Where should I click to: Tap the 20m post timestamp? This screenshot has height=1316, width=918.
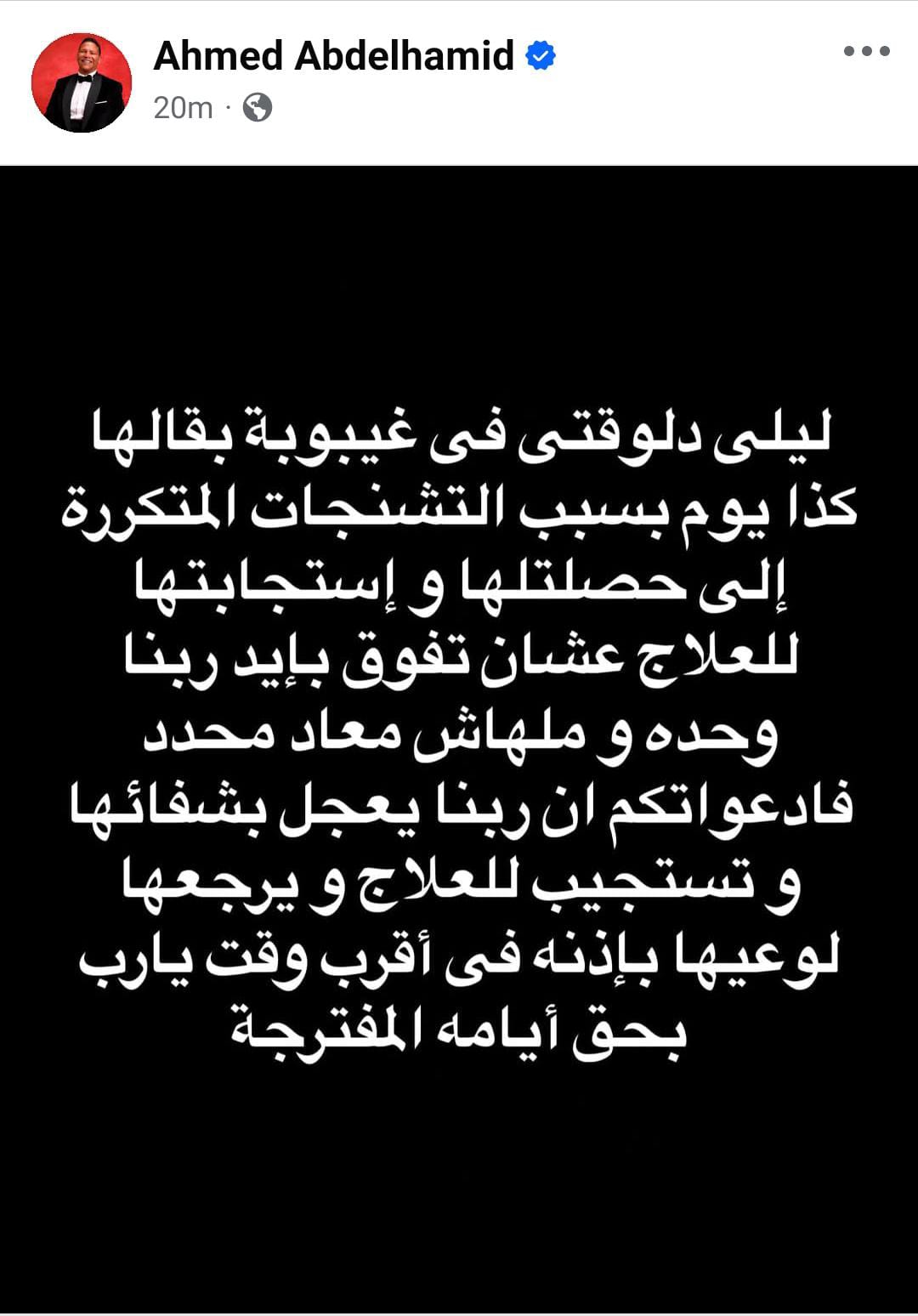point(183,108)
